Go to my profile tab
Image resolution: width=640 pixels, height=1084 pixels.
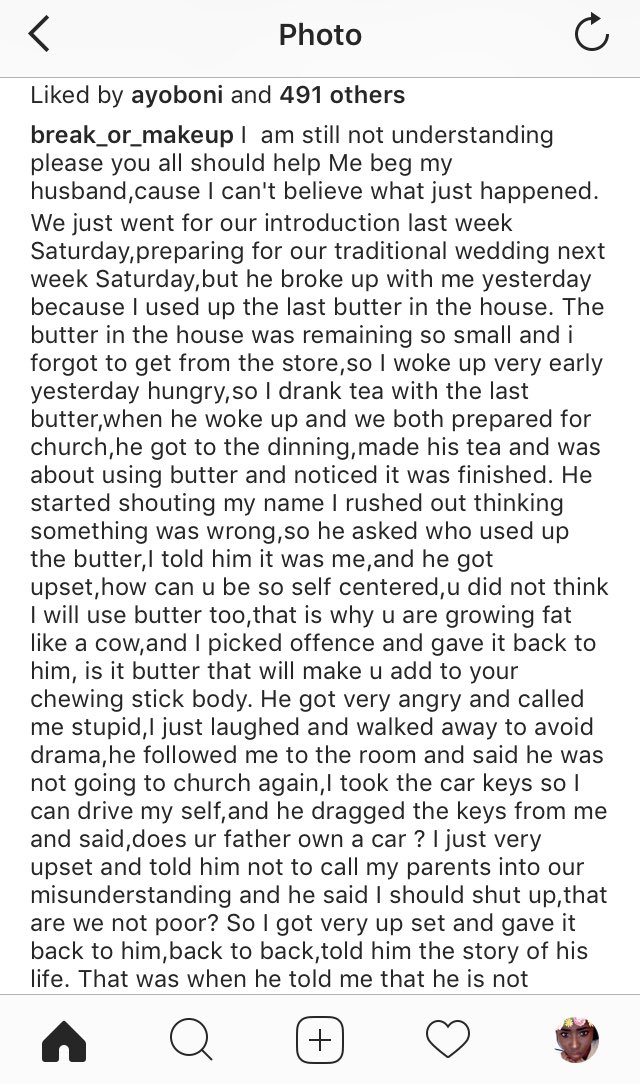tap(577, 1039)
